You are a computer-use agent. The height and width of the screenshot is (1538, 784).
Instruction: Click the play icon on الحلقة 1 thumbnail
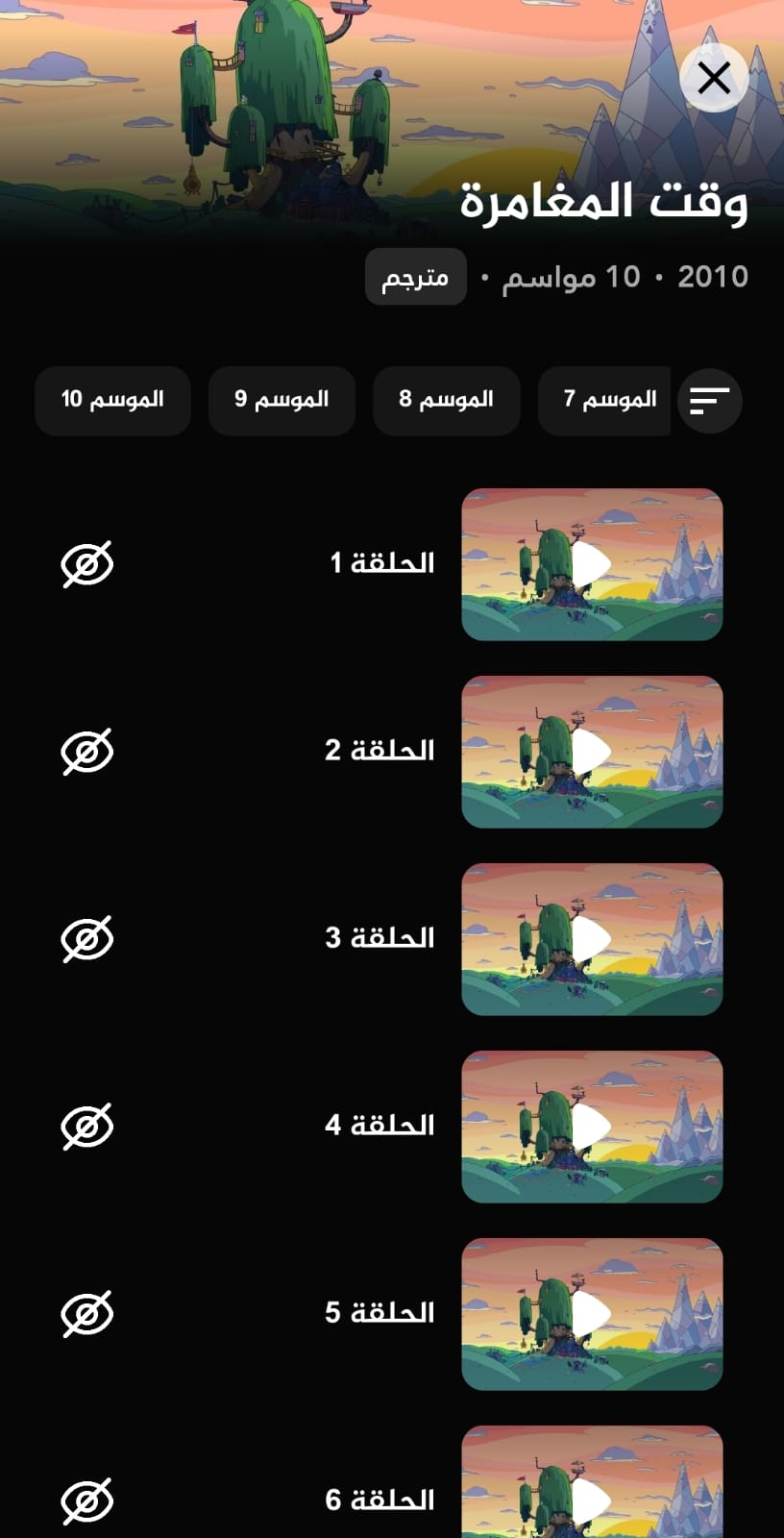[592, 563]
